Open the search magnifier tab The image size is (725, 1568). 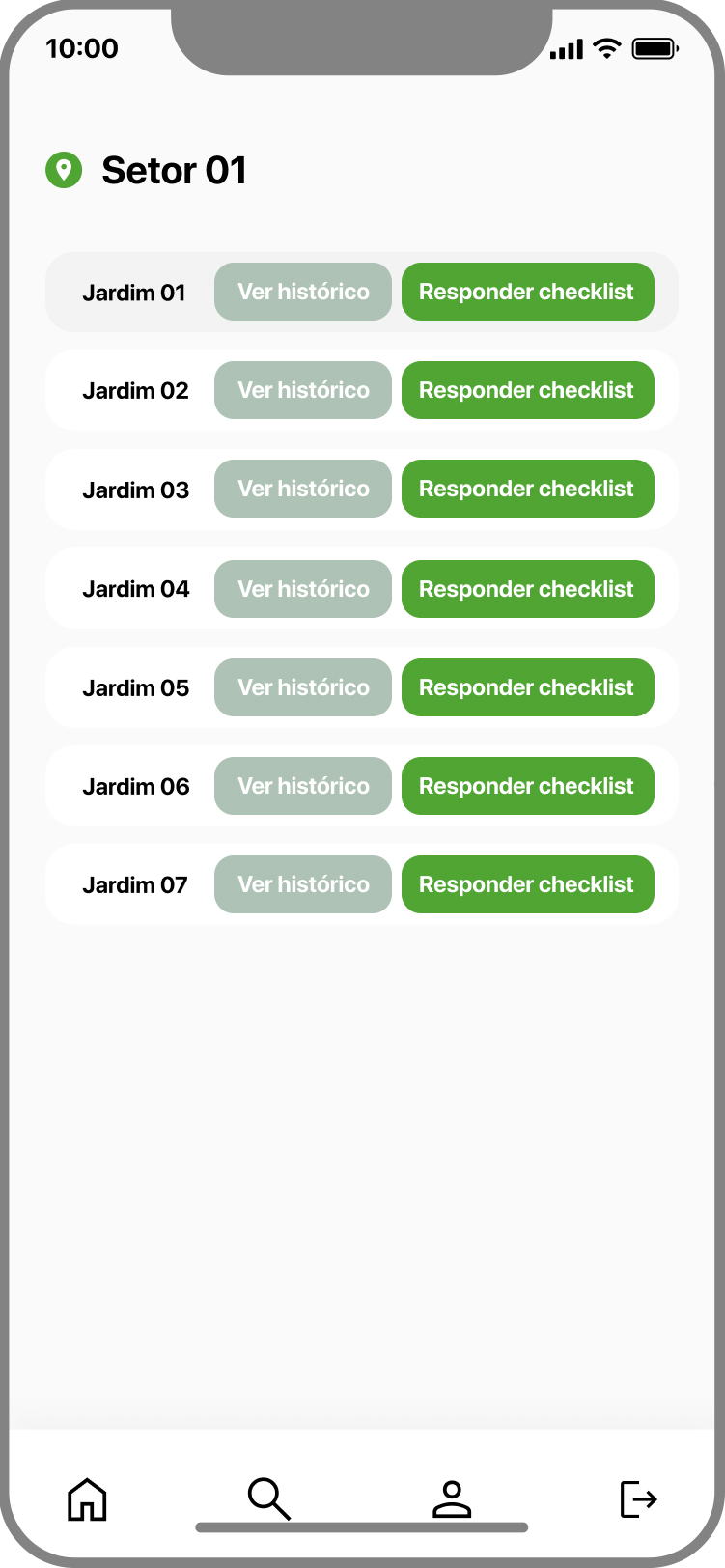(268, 1498)
